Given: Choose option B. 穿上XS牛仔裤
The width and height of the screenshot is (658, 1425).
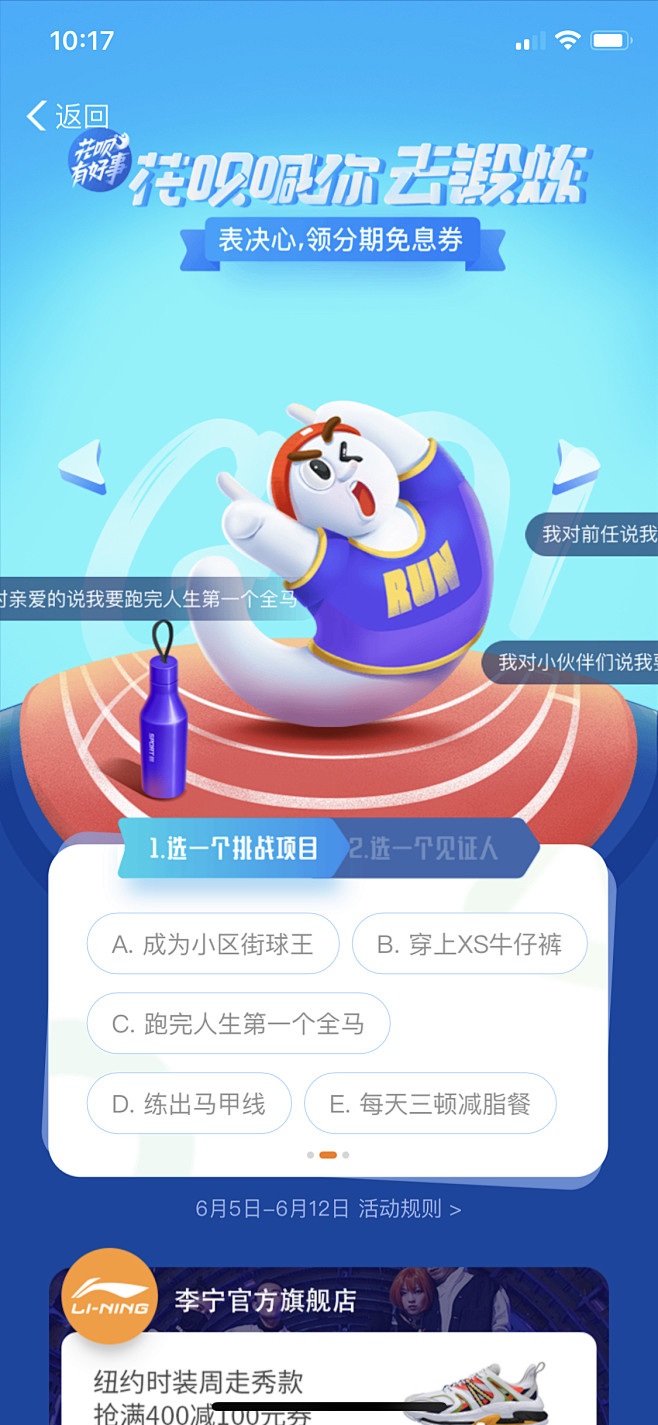Looking at the screenshot, I should click(469, 944).
